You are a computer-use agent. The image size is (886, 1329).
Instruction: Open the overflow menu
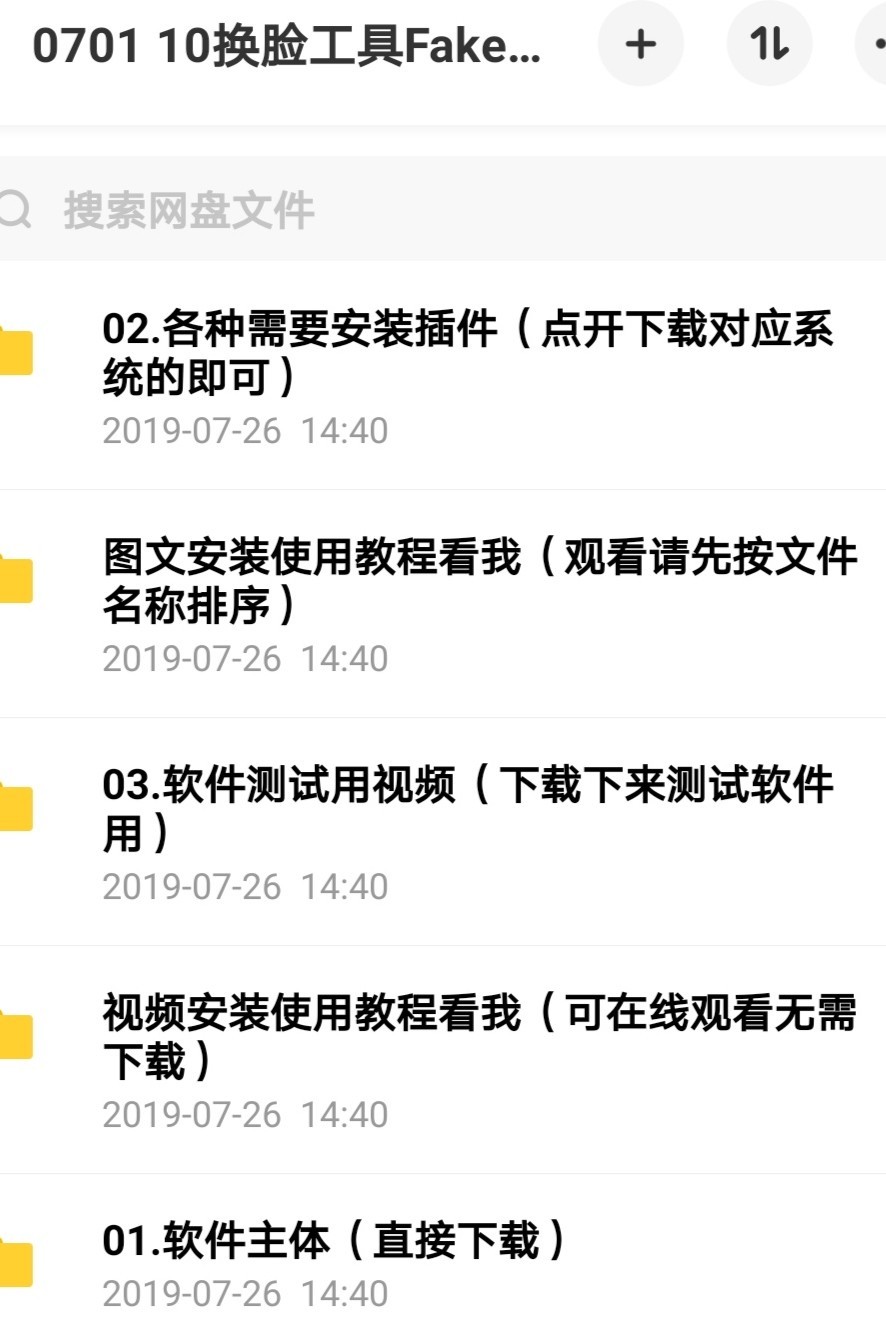874,45
